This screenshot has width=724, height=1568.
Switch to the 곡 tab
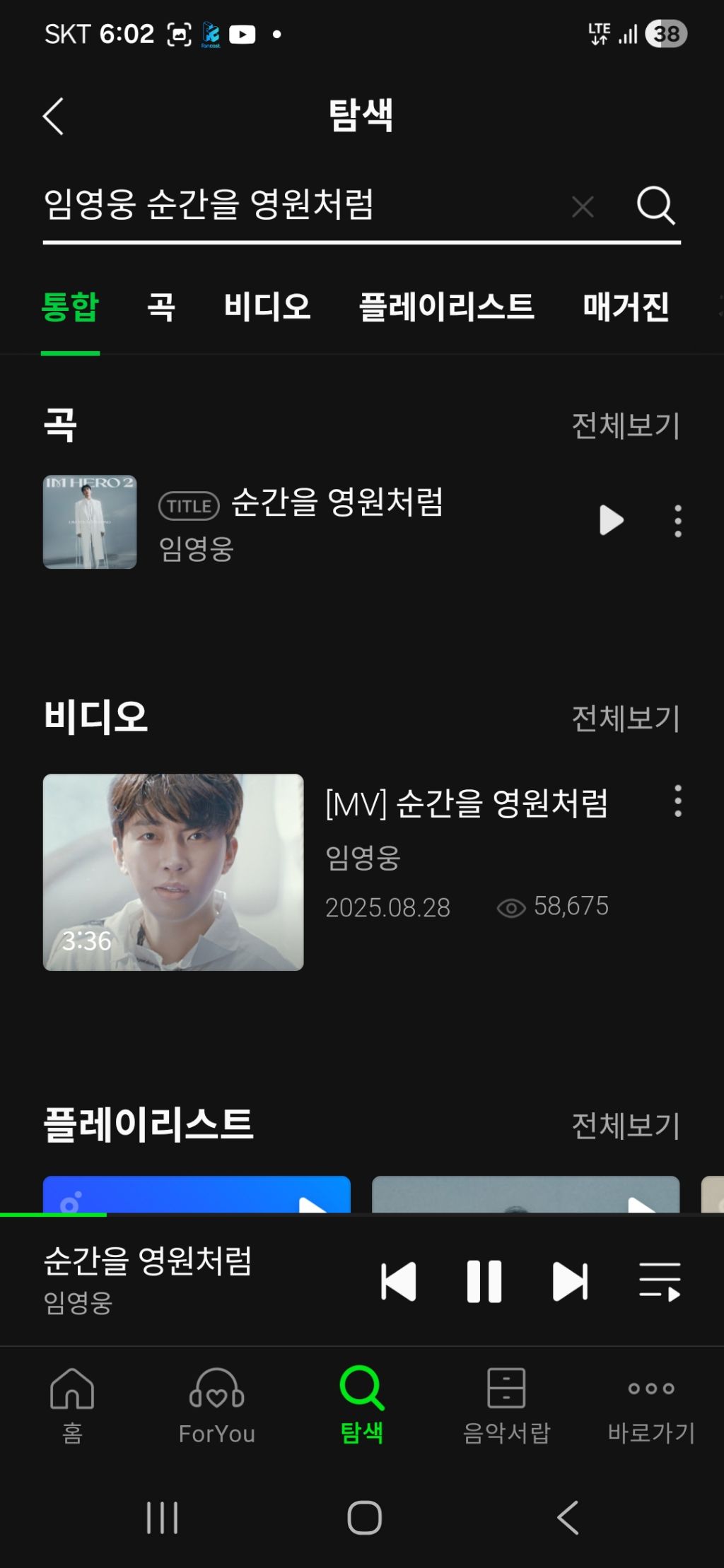161,307
